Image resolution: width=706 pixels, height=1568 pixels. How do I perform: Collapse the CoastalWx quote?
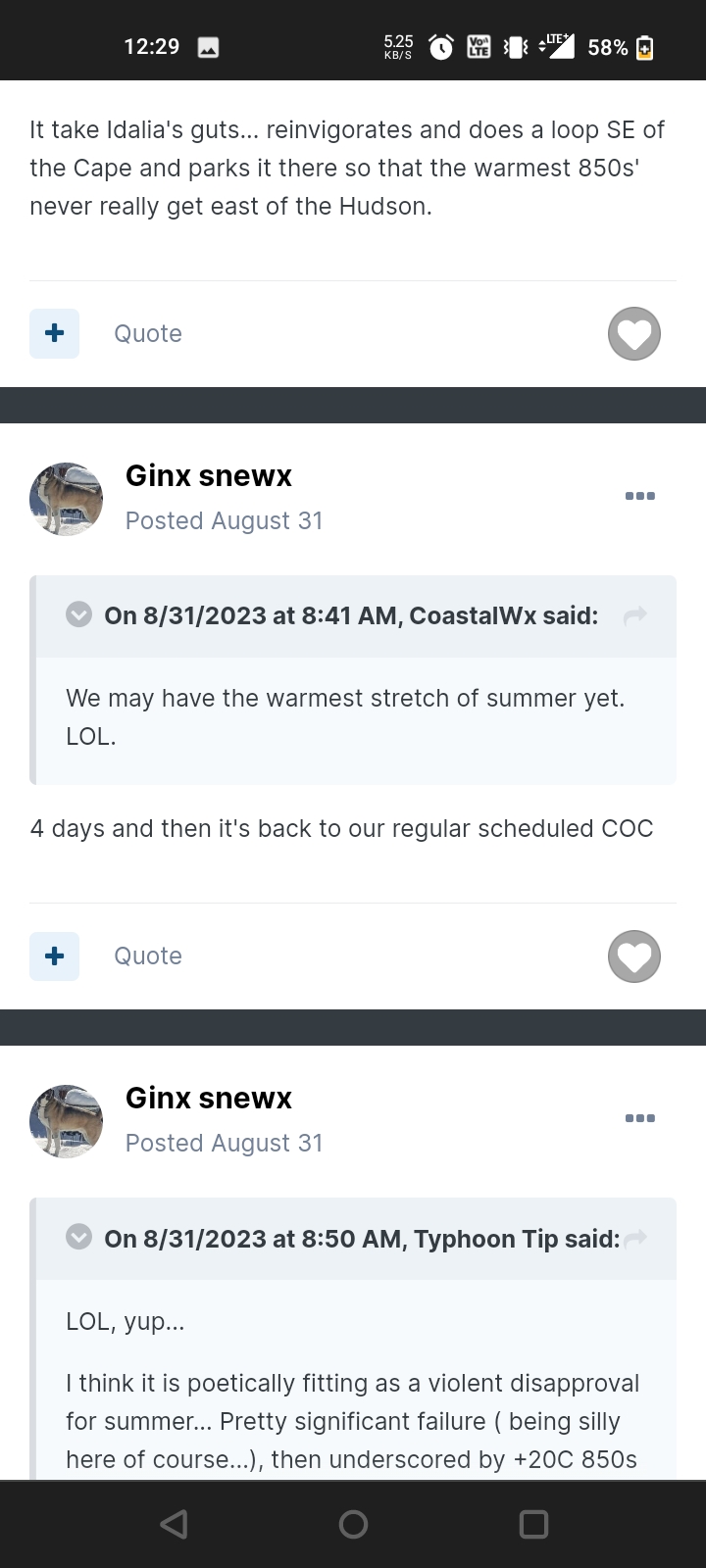(78, 615)
